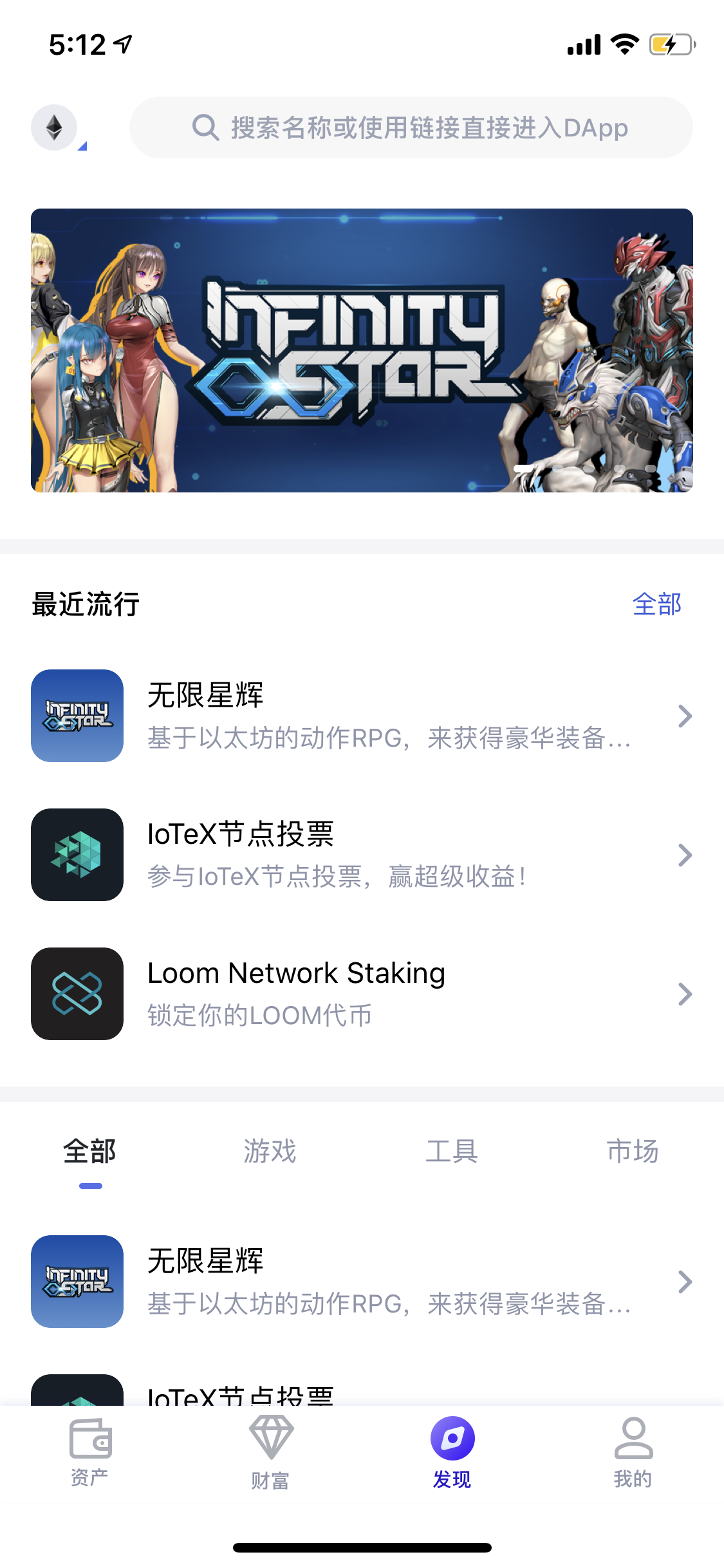
Task: Tap the Infinity Star banner image
Action: tap(362, 351)
